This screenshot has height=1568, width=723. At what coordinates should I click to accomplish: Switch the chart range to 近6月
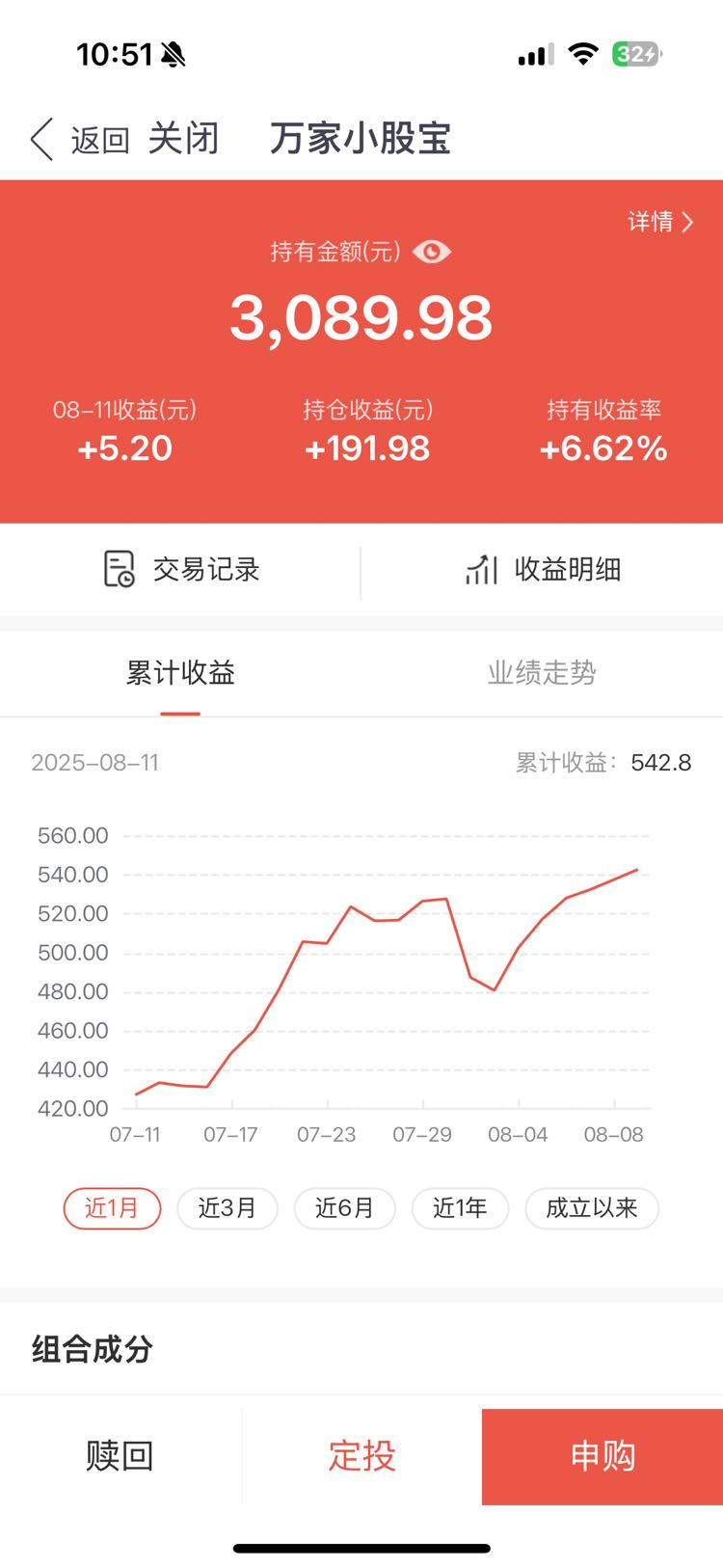344,1208
